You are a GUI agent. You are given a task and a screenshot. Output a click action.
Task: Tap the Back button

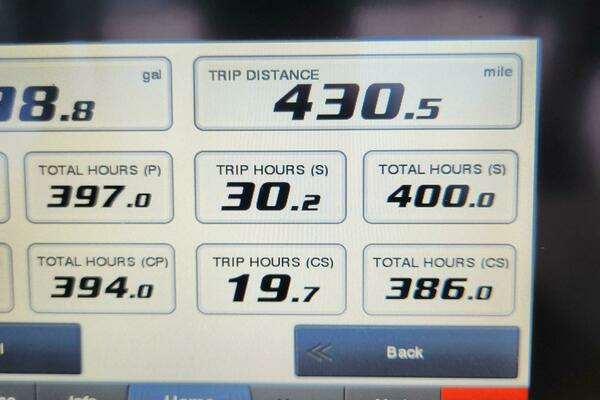406,352
